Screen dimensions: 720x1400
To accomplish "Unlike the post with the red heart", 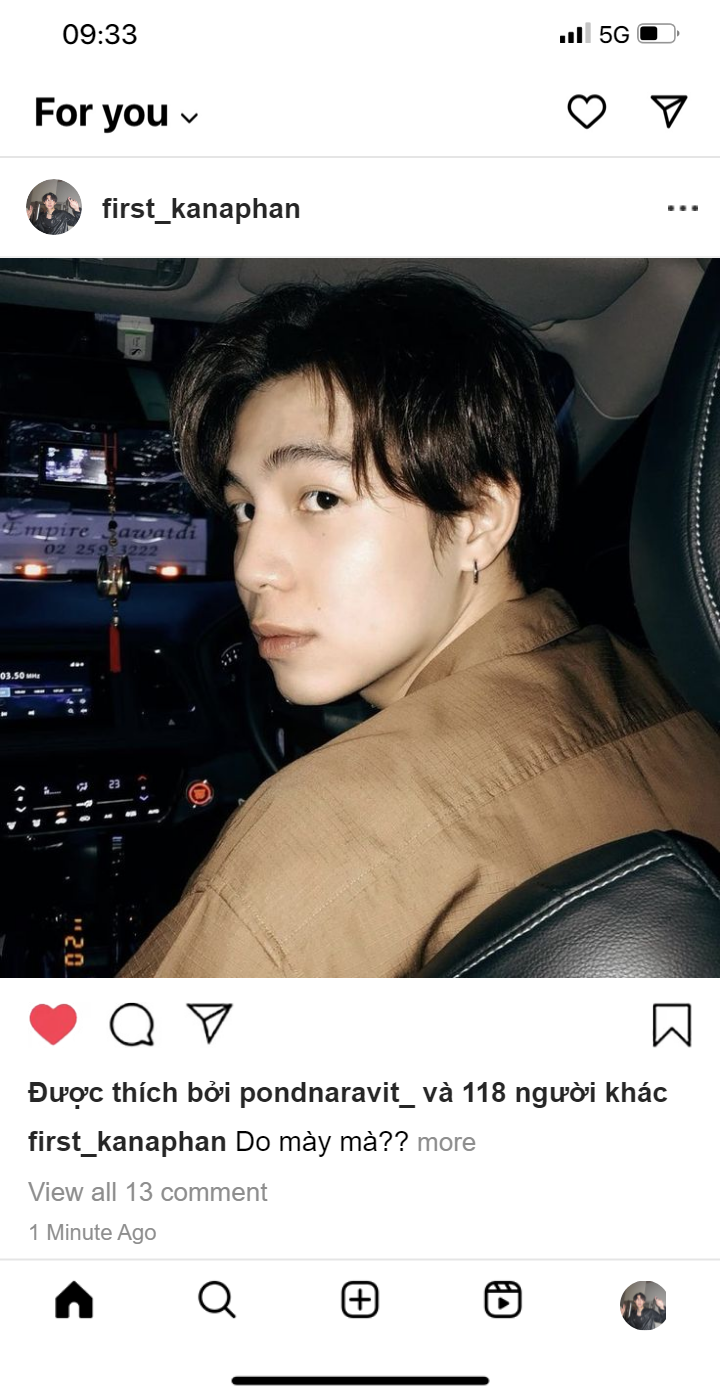I will [53, 1024].
